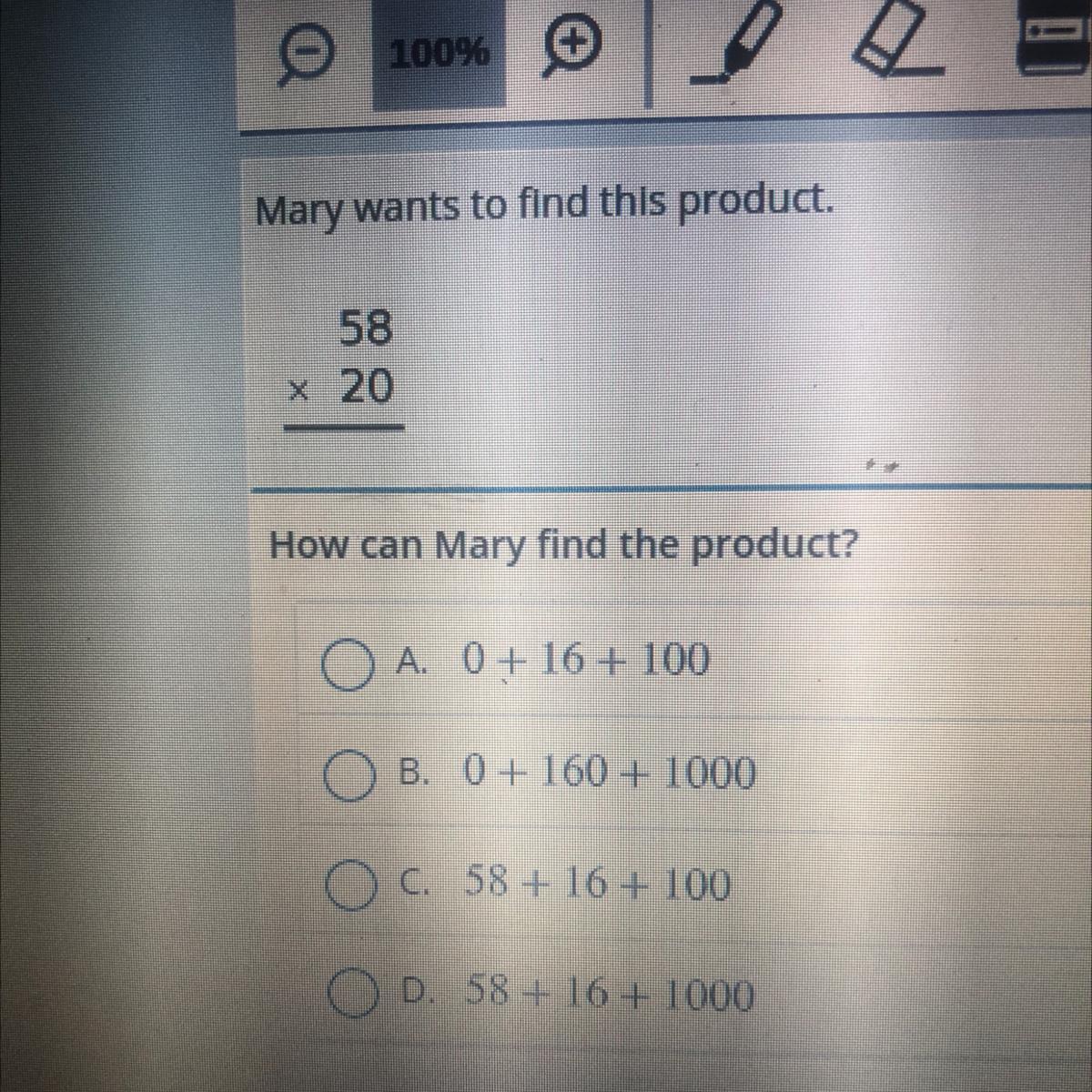Choose option B: 0 + 160 + 1000

point(349,778)
